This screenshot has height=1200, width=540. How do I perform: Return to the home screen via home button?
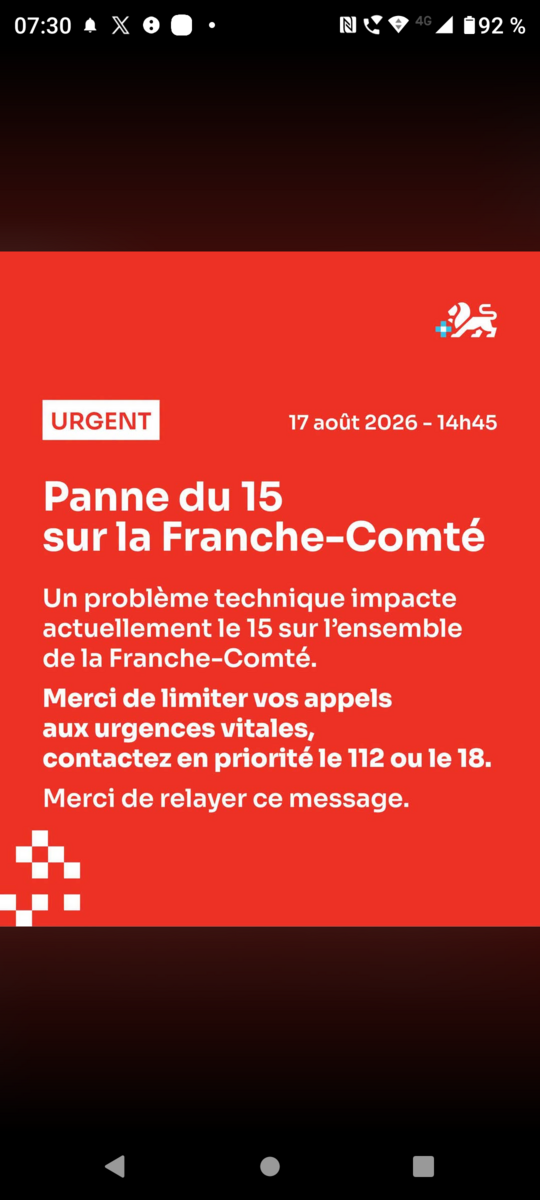click(x=270, y=1166)
